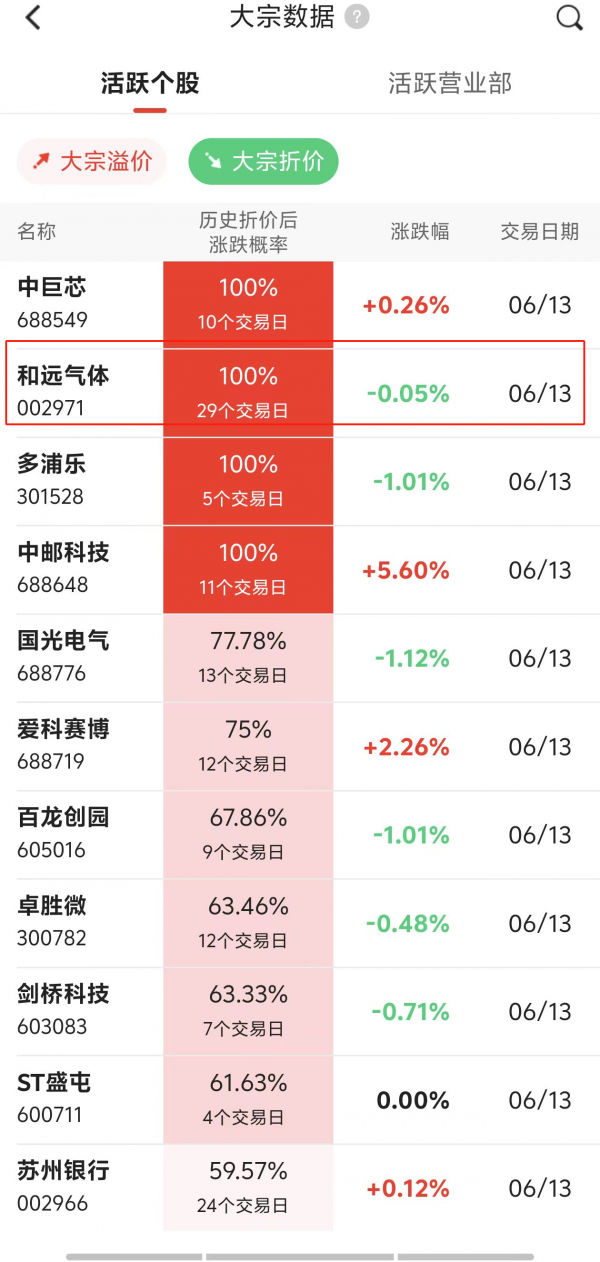Open the 剑桥科技 603083 stock row

pyautogui.click(x=300, y=1011)
